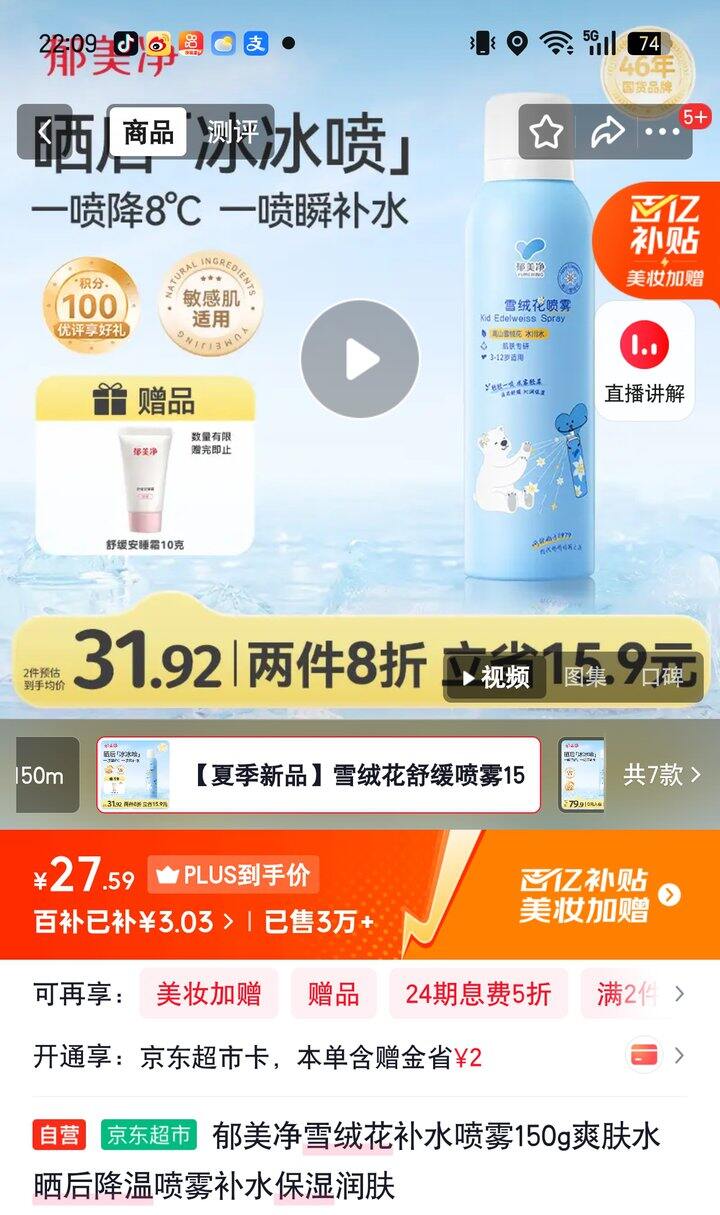Screen dimensions: 720x1215
Task: Play the product video
Action: pyautogui.click(x=360, y=359)
